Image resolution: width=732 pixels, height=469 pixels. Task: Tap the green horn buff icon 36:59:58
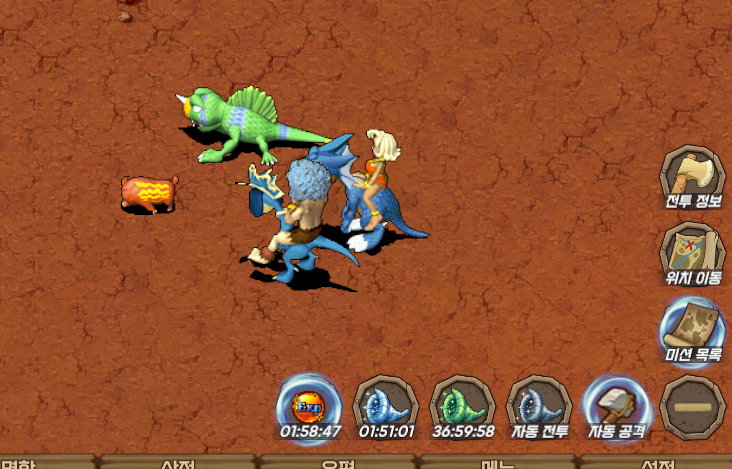pyautogui.click(x=462, y=408)
